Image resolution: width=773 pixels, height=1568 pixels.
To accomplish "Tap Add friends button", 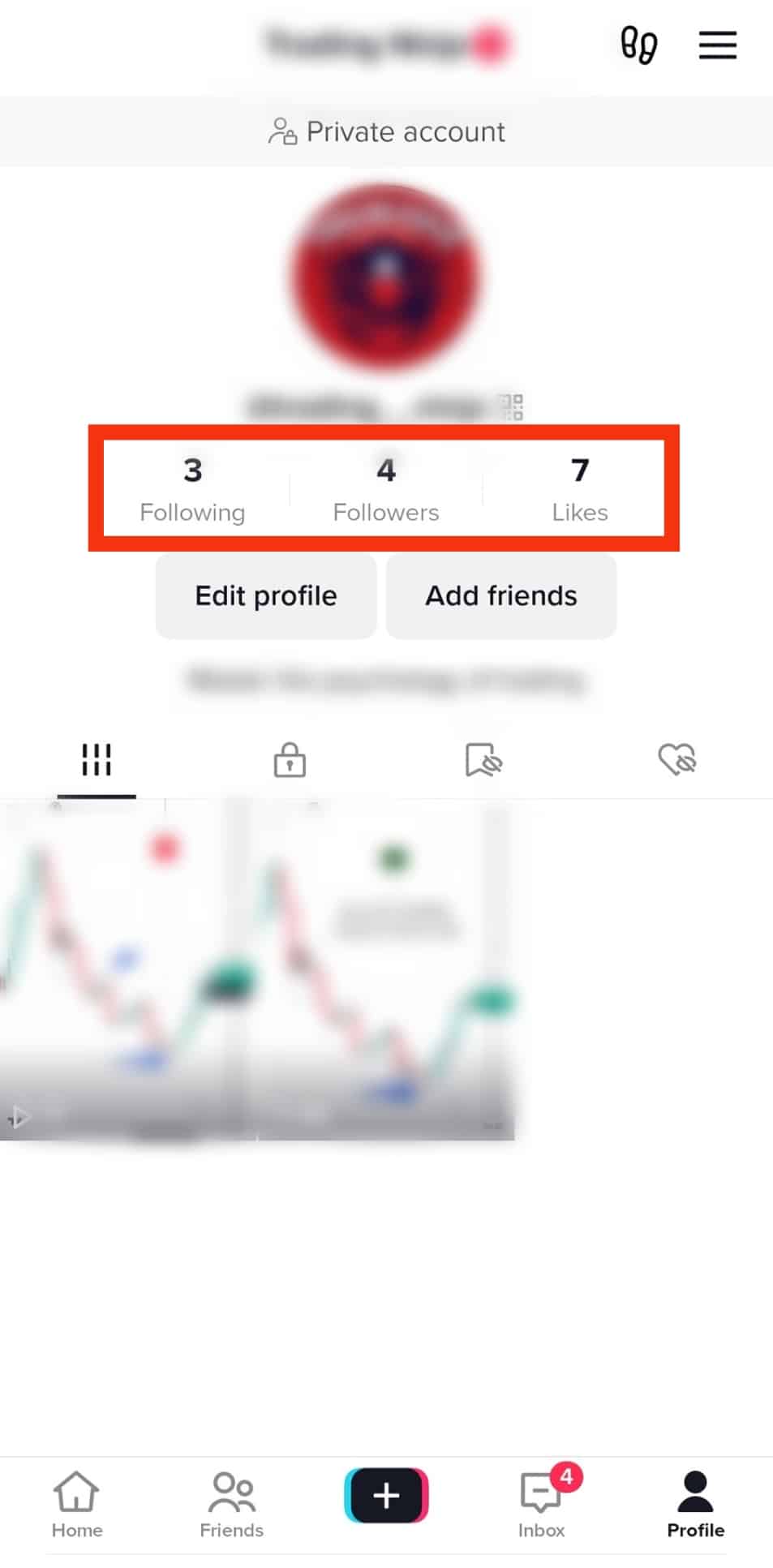I will click(x=501, y=596).
